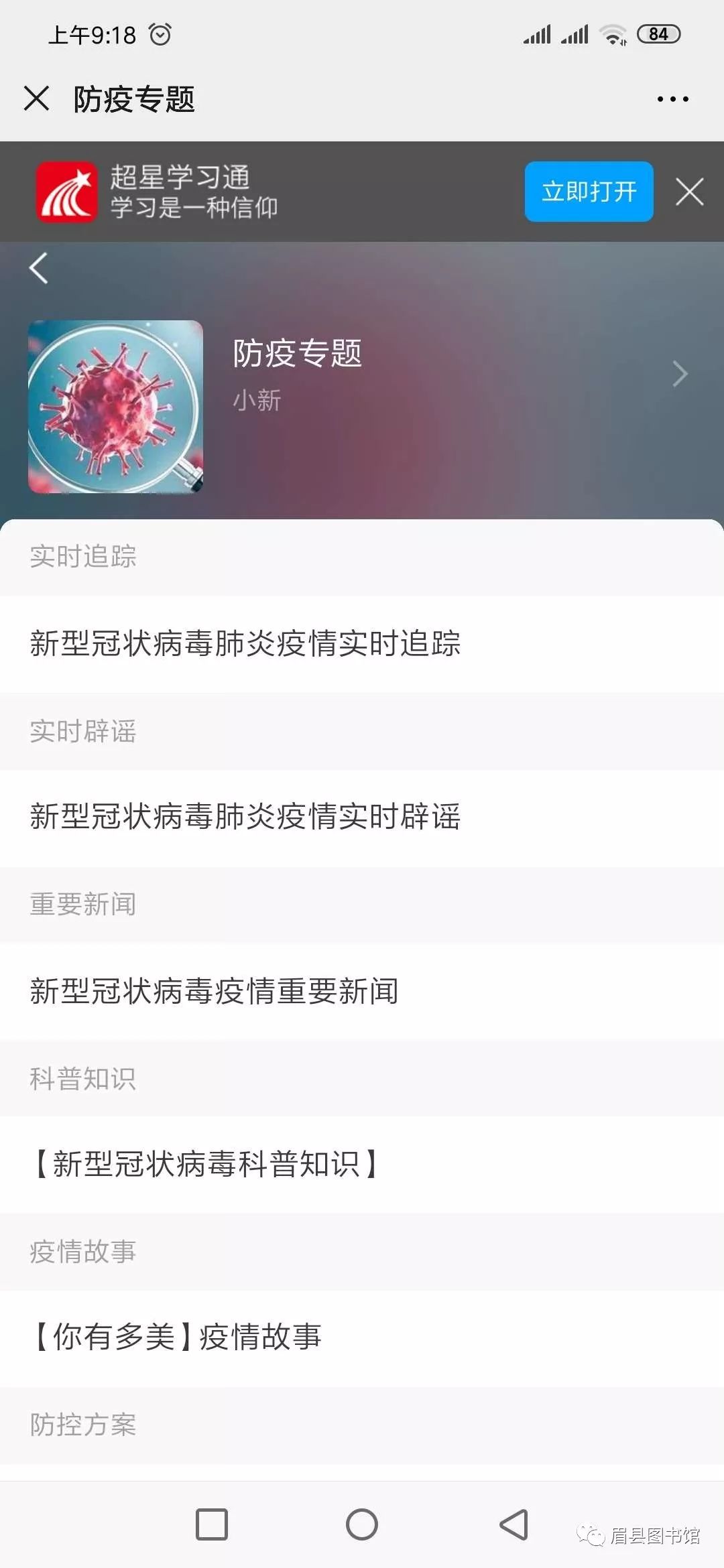
Task: Open recent apps with the square button
Action: 212,1524
